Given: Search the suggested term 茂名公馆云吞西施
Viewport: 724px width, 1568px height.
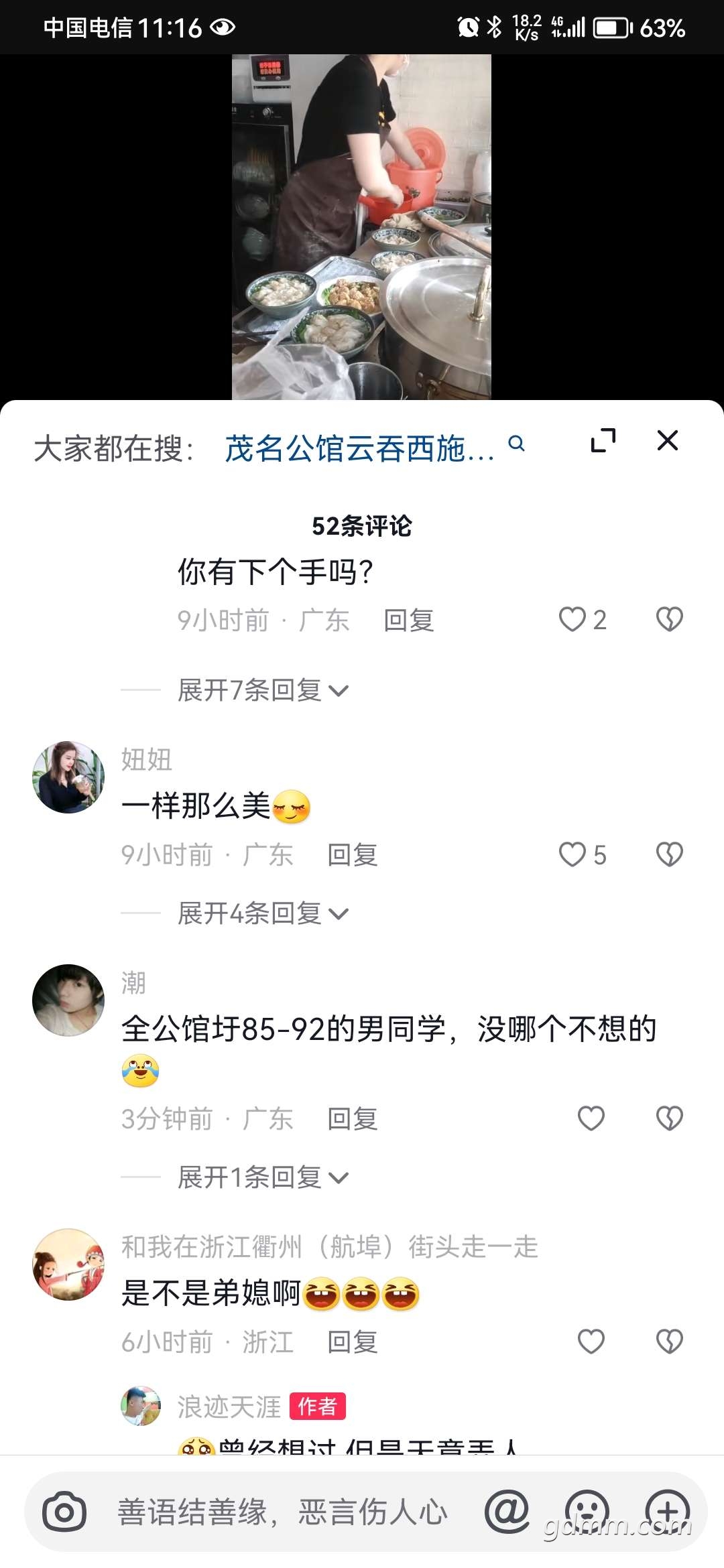Looking at the screenshot, I should [374, 448].
